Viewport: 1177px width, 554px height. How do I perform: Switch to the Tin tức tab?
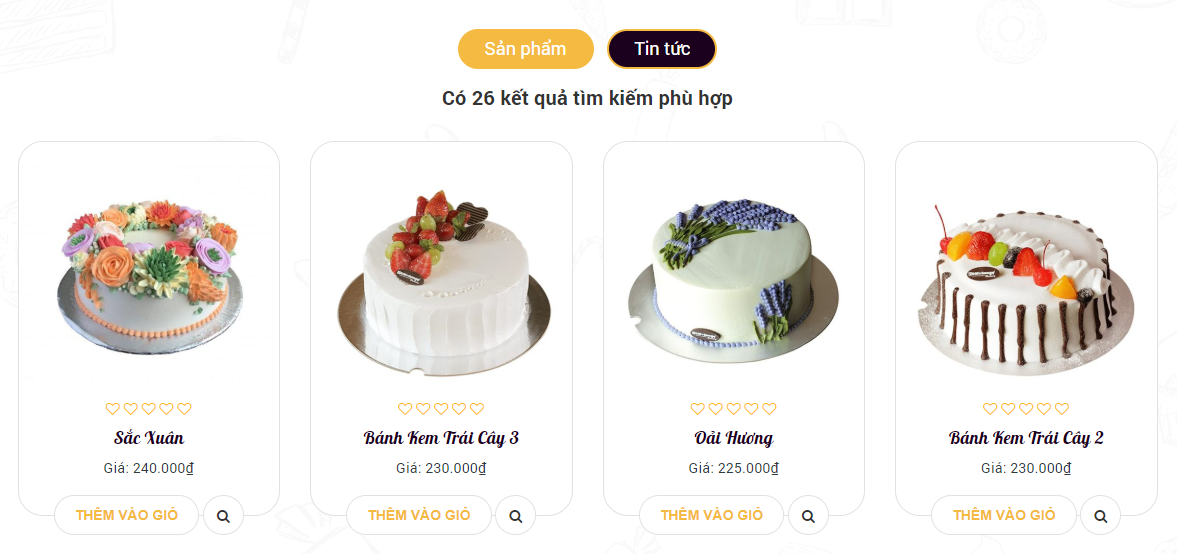(661, 49)
